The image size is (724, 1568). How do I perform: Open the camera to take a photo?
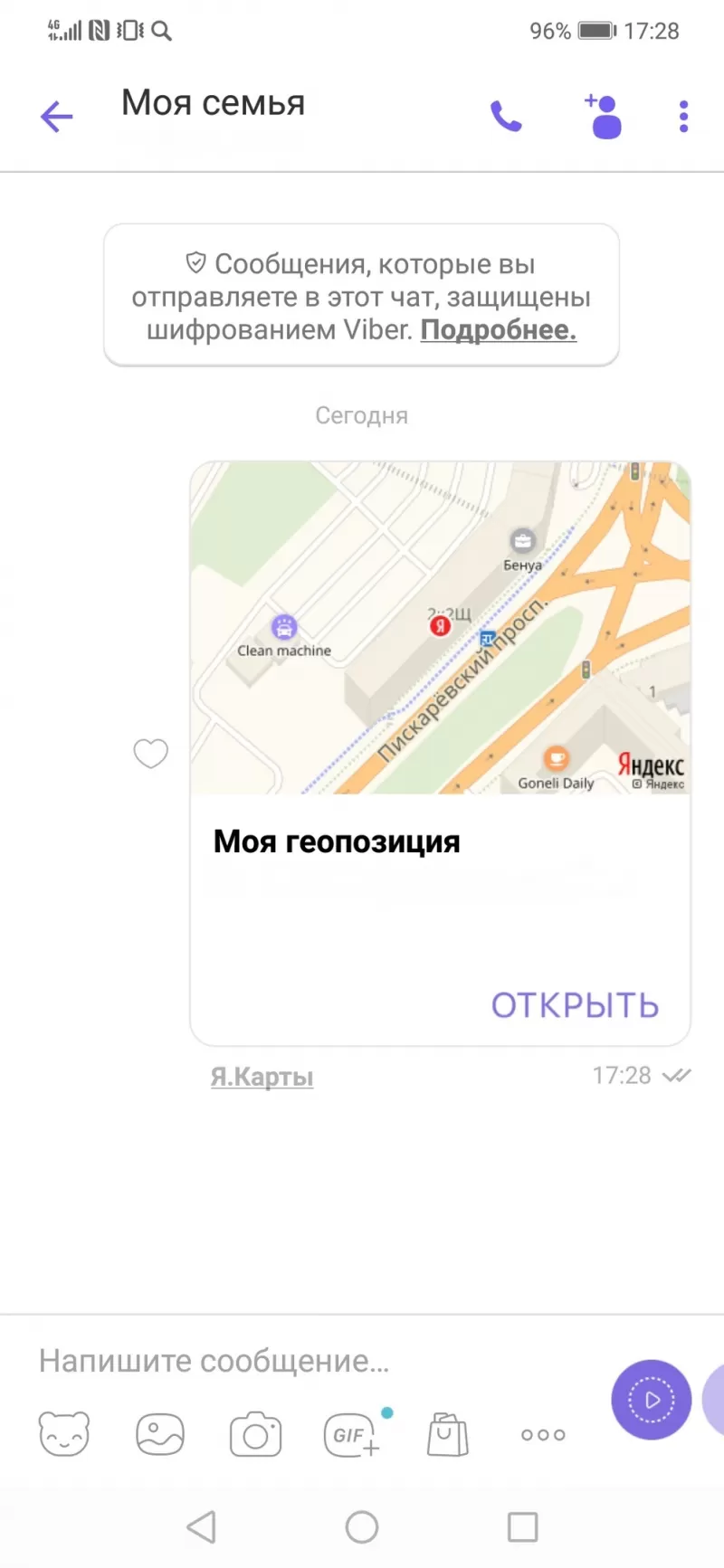(255, 1434)
